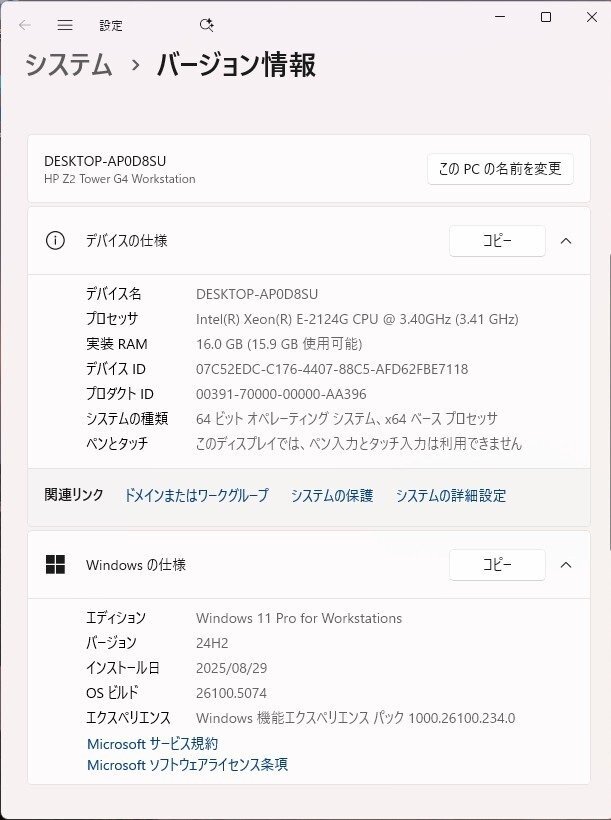Open システムの詳細設定

pos(451,495)
